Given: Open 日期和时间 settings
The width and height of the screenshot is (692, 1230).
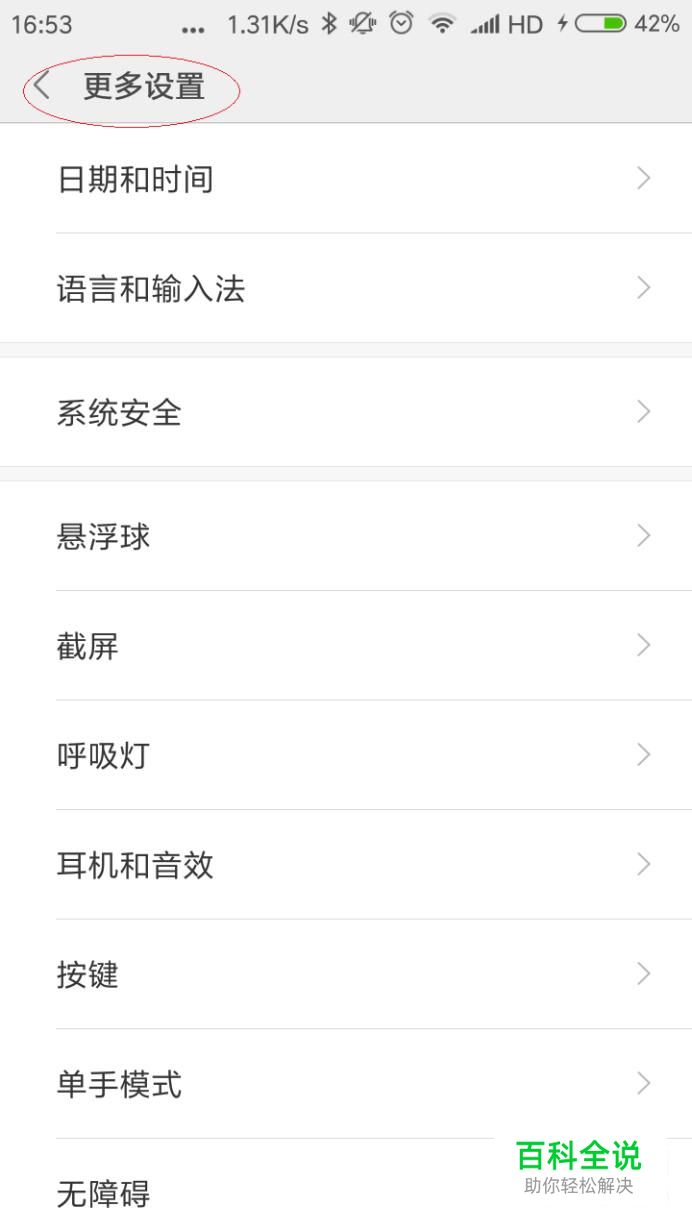Looking at the screenshot, I should coord(346,180).
